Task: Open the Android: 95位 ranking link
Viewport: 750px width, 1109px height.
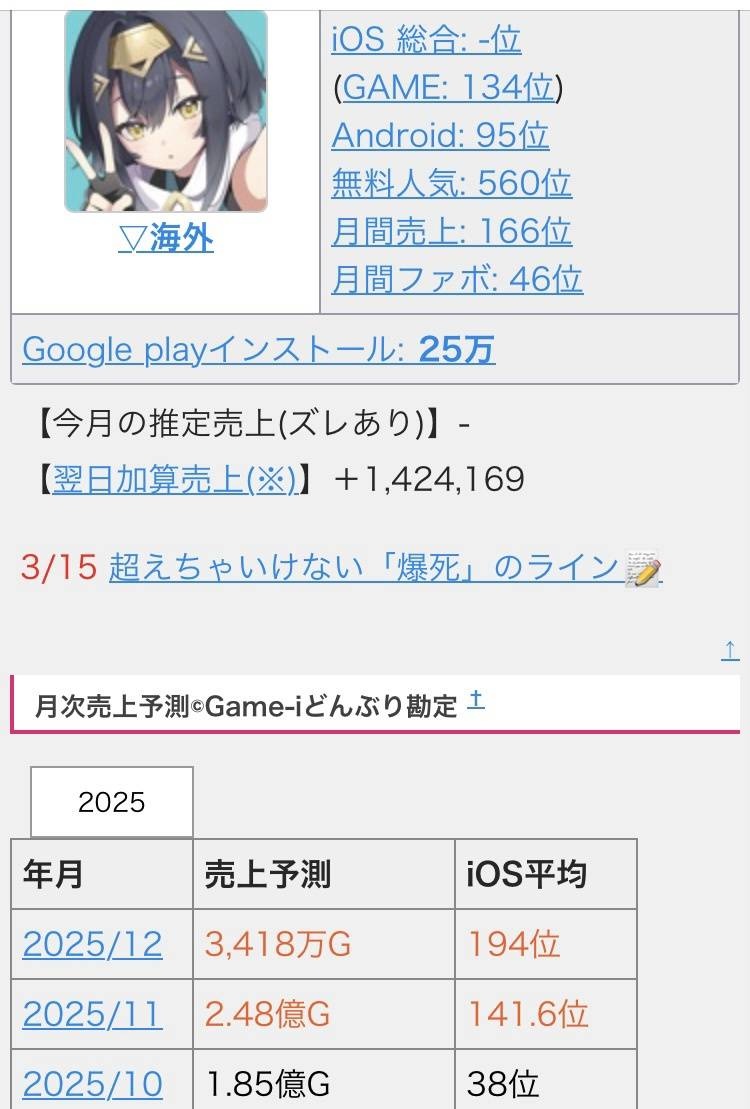Action: pyautogui.click(x=440, y=135)
